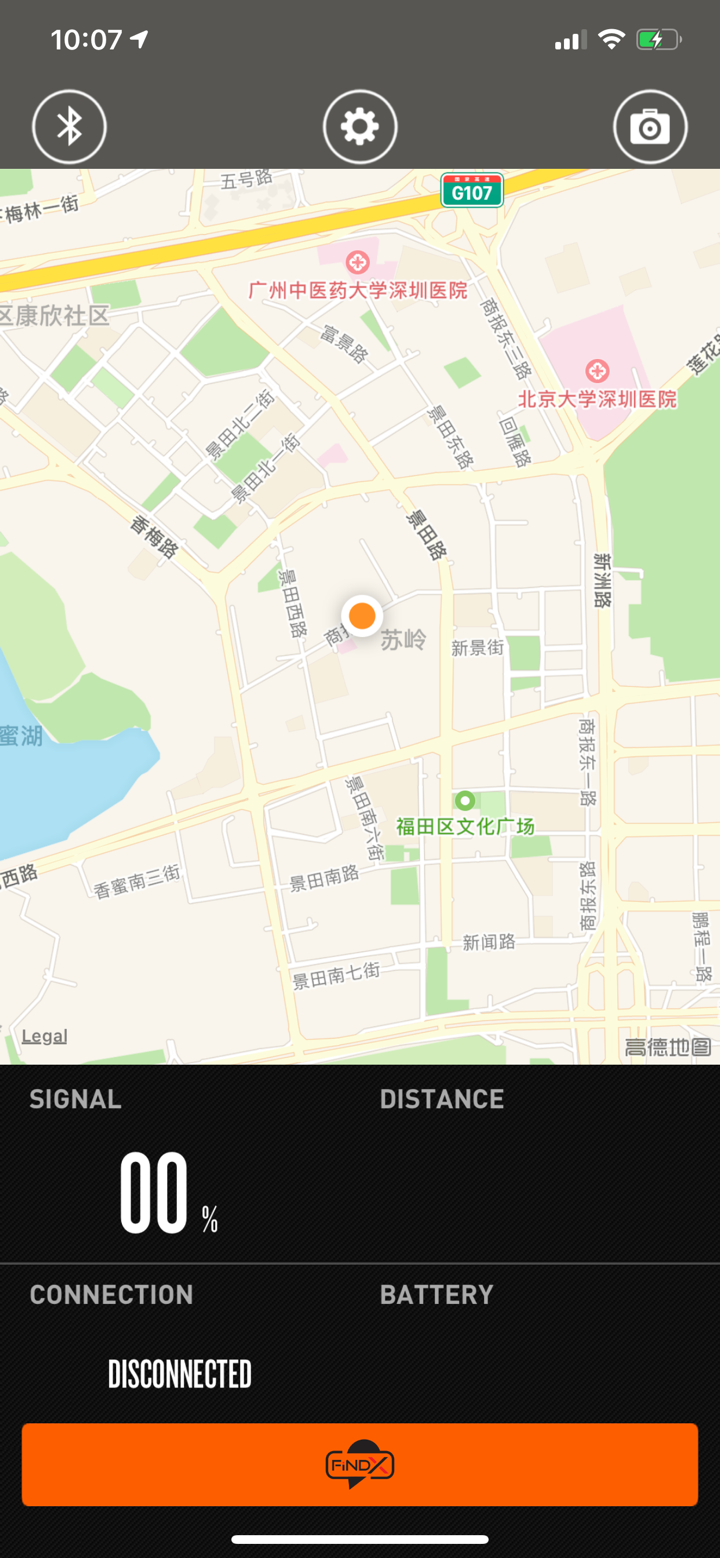Image resolution: width=720 pixels, height=1558 pixels.
Task: Select the orange device location marker
Action: coord(362,615)
